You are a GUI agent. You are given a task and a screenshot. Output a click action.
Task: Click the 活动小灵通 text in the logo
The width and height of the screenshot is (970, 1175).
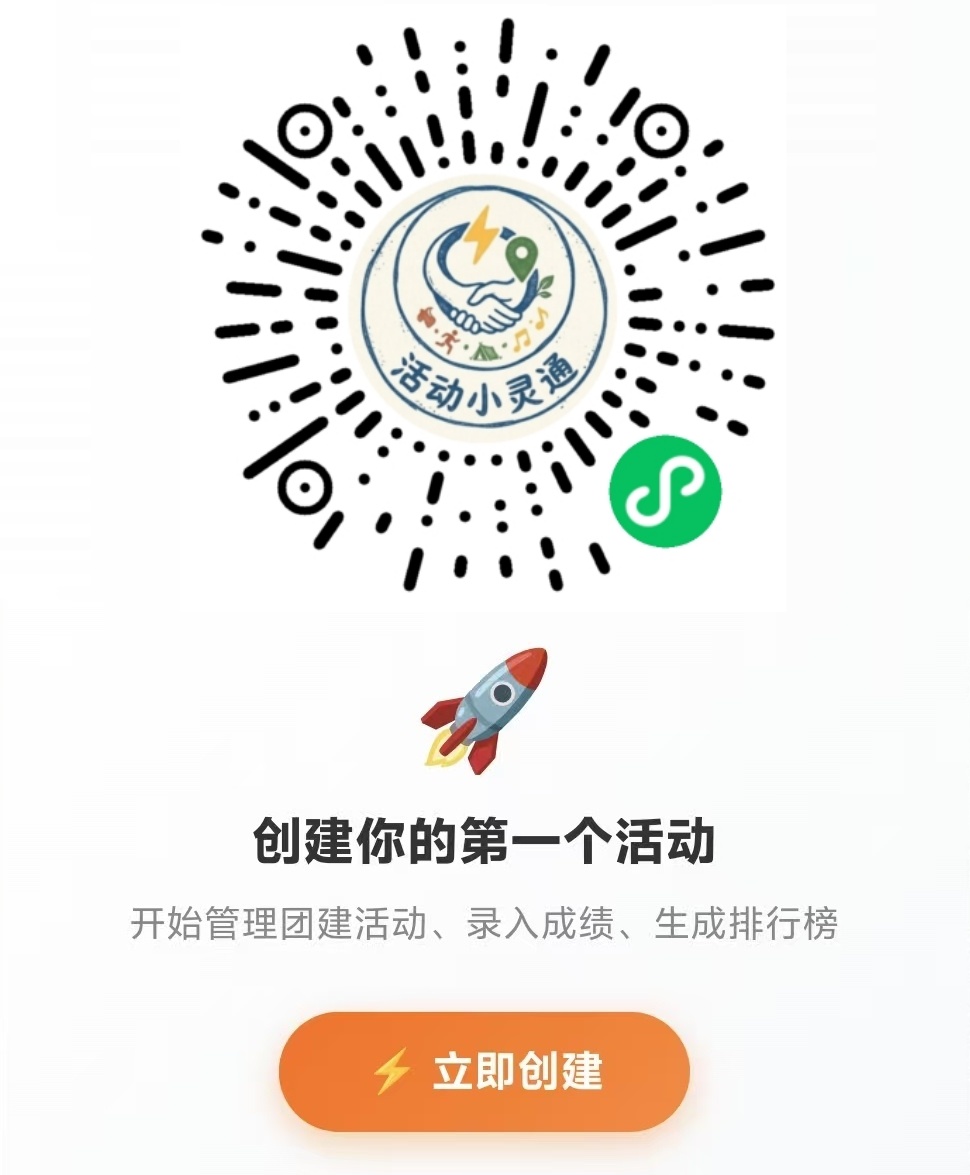(484, 386)
